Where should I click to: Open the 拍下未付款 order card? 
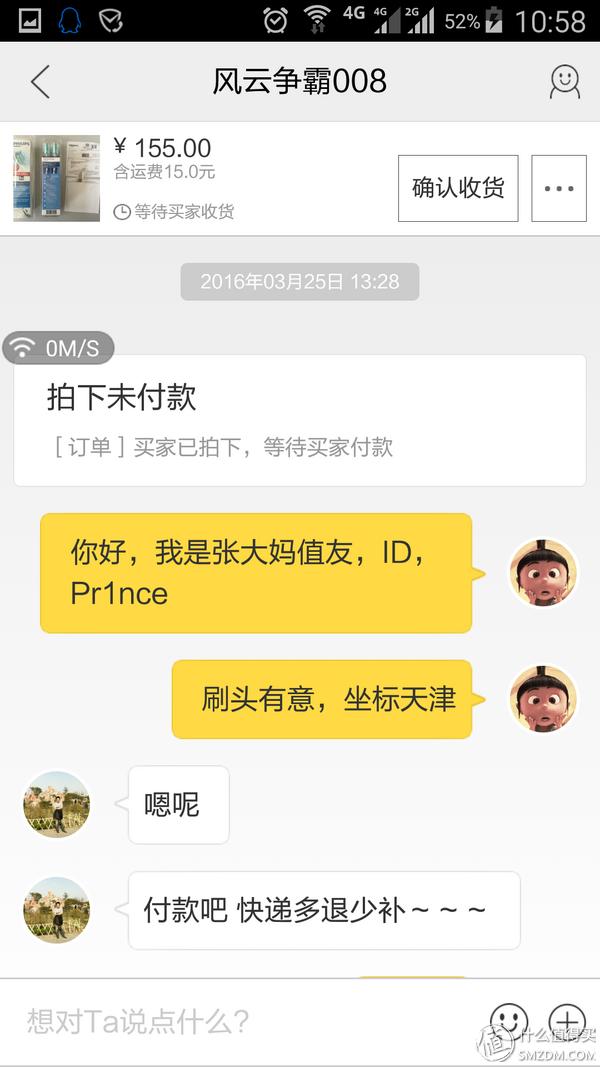tap(299, 420)
